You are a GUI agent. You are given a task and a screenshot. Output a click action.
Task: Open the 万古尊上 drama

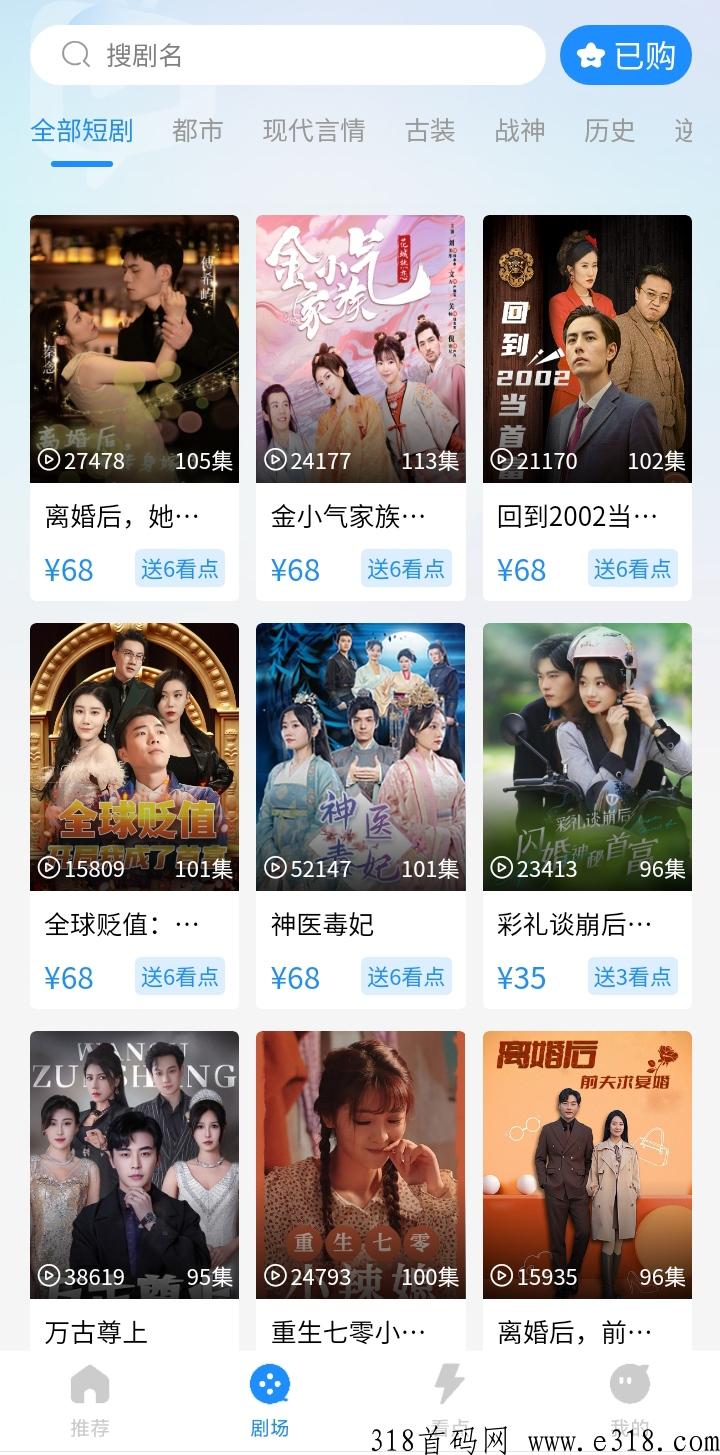coord(134,1190)
